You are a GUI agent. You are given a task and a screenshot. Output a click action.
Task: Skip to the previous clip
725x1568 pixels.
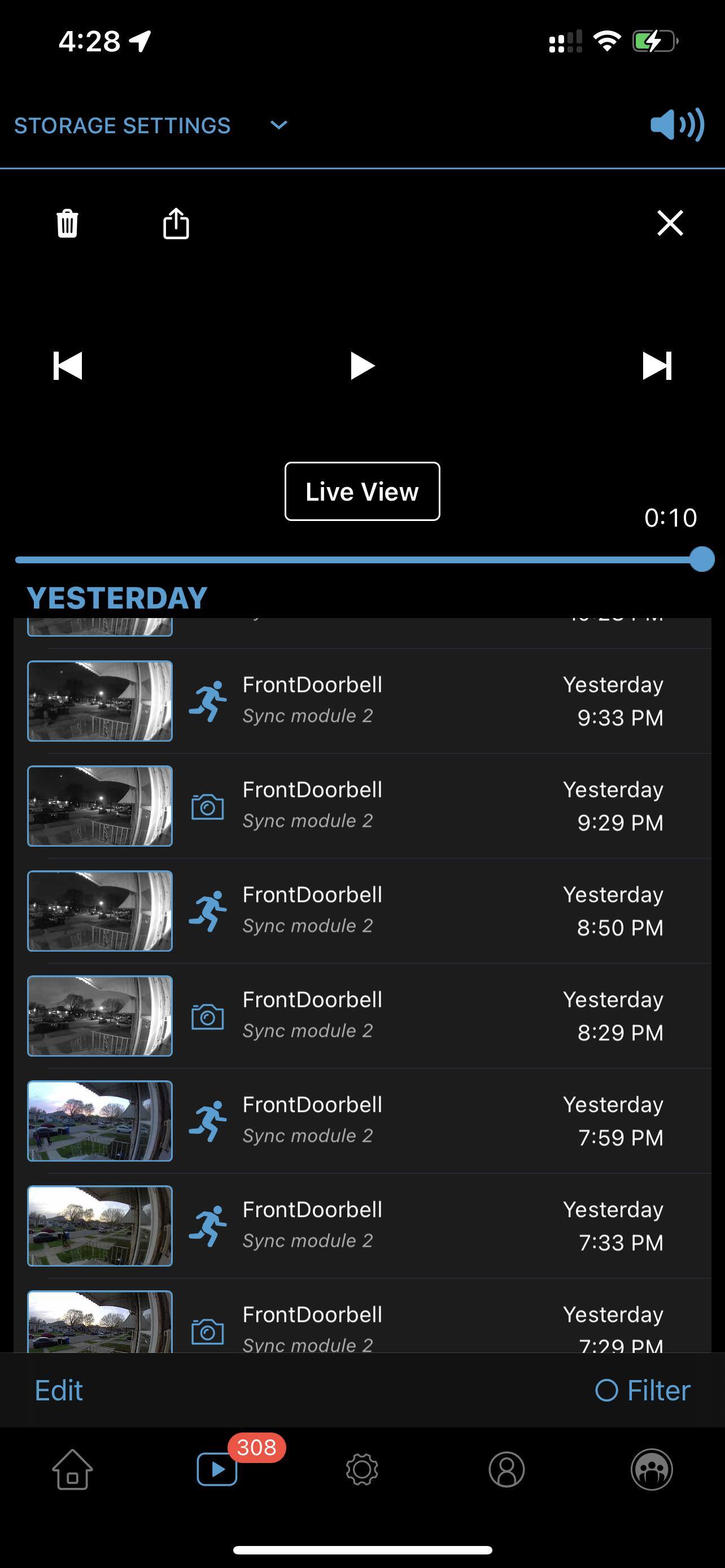(x=68, y=366)
